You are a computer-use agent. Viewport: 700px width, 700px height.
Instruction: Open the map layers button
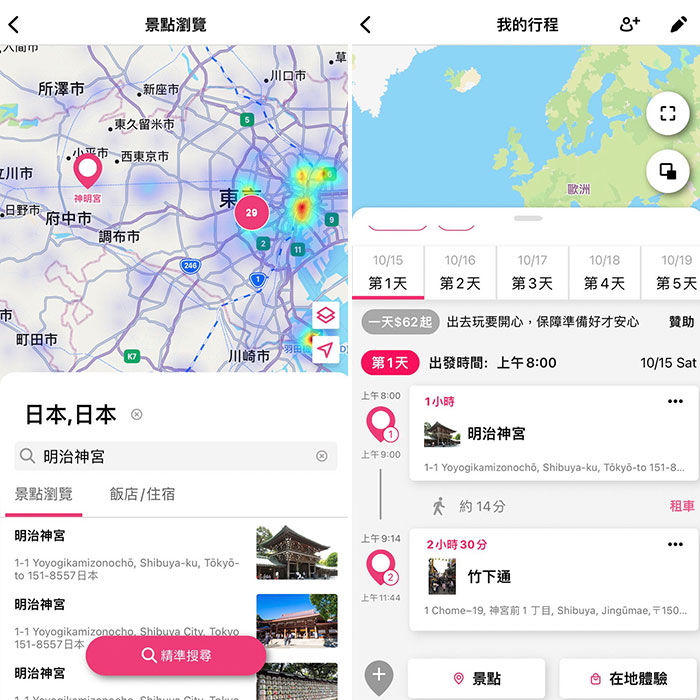(x=325, y=315)
